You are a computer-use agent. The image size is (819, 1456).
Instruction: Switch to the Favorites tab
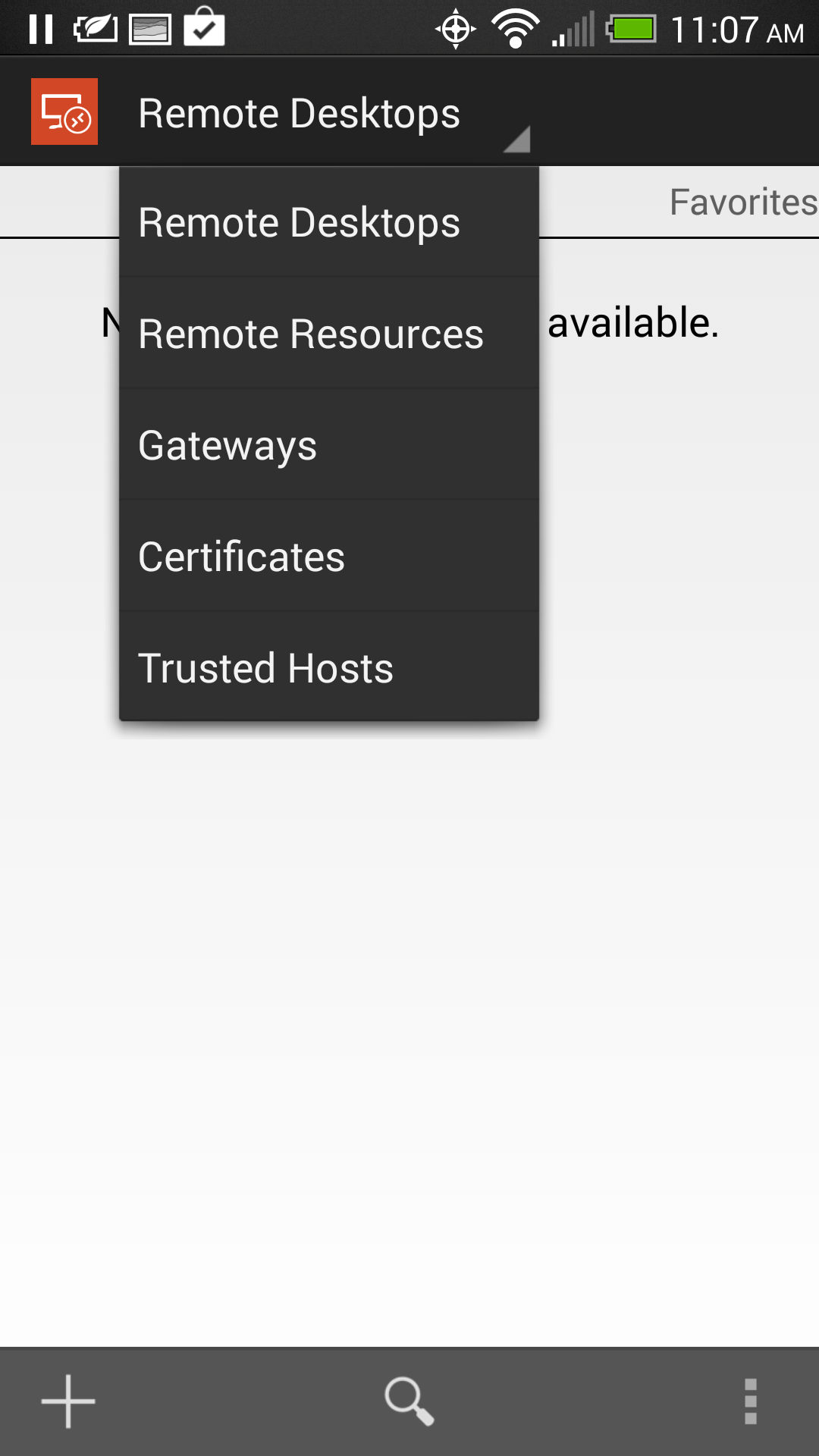click(742, 202)
